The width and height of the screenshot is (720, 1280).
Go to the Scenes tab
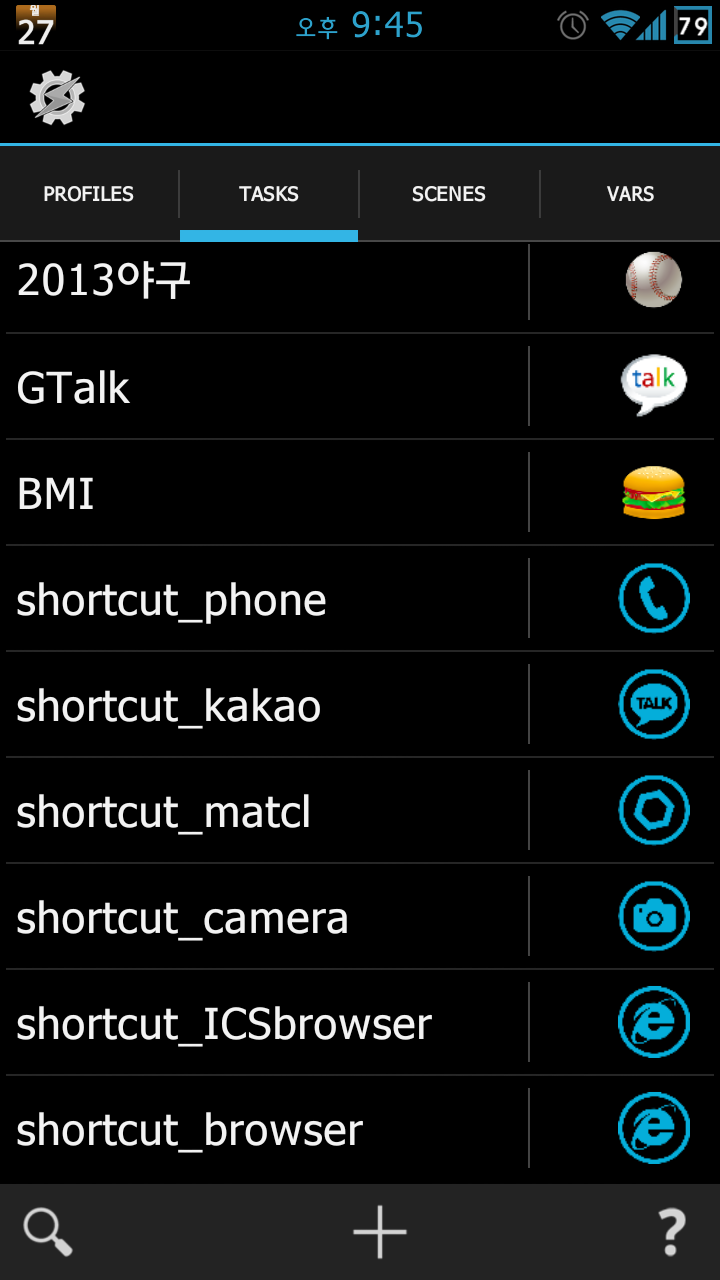click(x=449, y=194)
